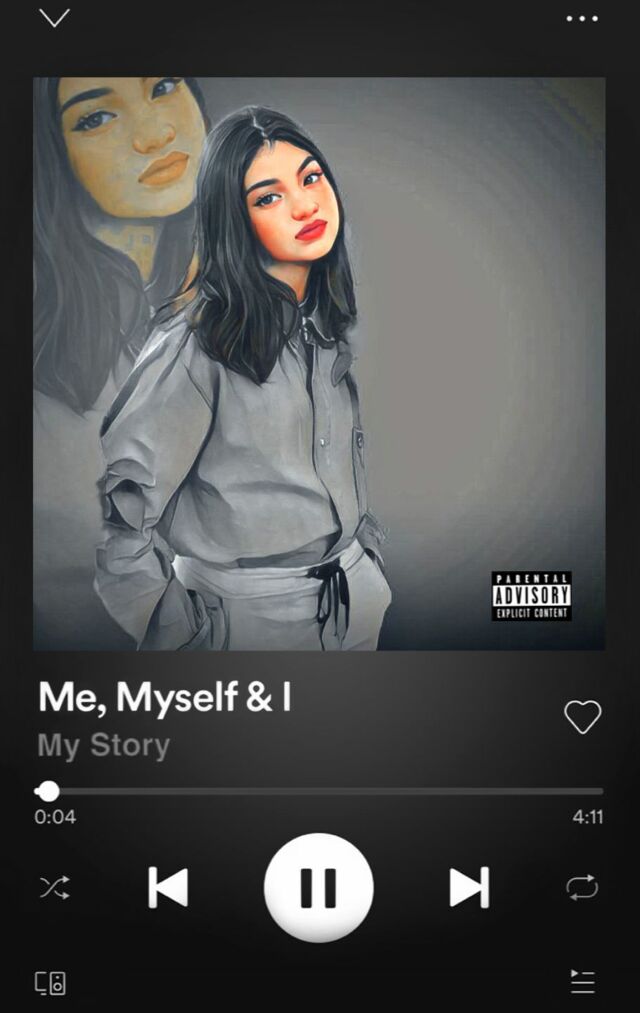Image resolution: width=640 pixels, height=1013 pixels.
Task: Open the artist My Story
Action: [104, 745]
